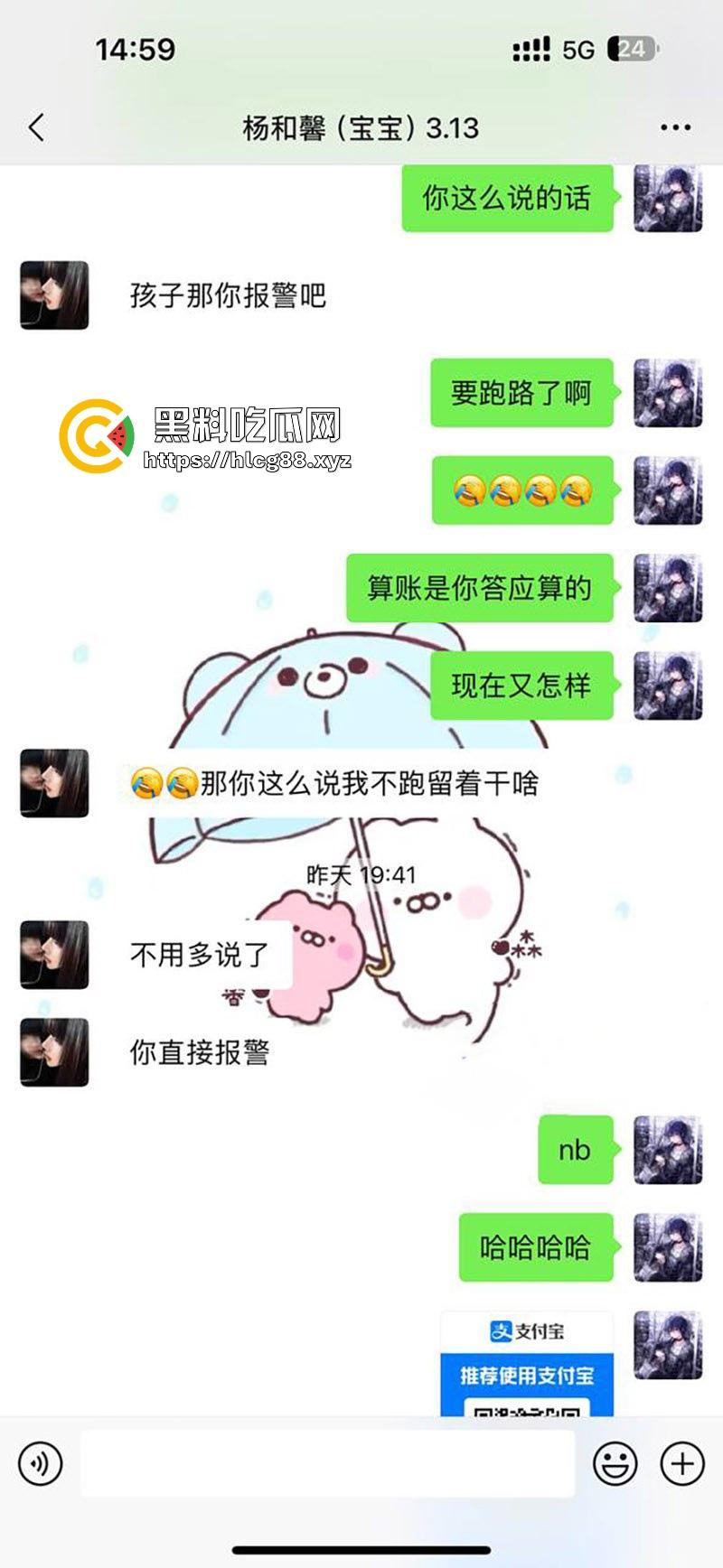Viewport: 723px width, 1568px height.
Task: Tap the back chevron to leave chat
Action: click(x=36, y=127)
